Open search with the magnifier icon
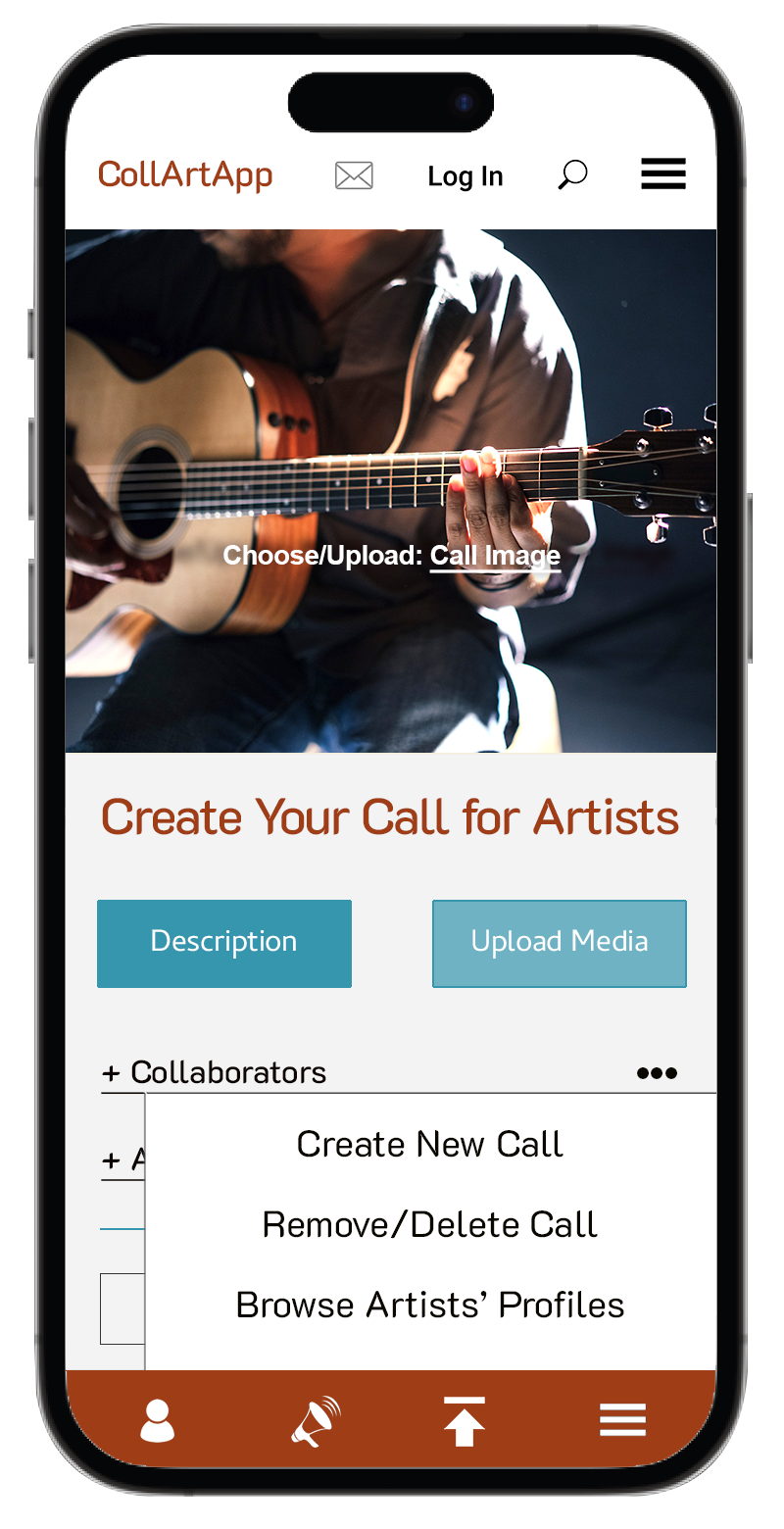This screenshot has width=784, height=1529. (x=572, y=175)
